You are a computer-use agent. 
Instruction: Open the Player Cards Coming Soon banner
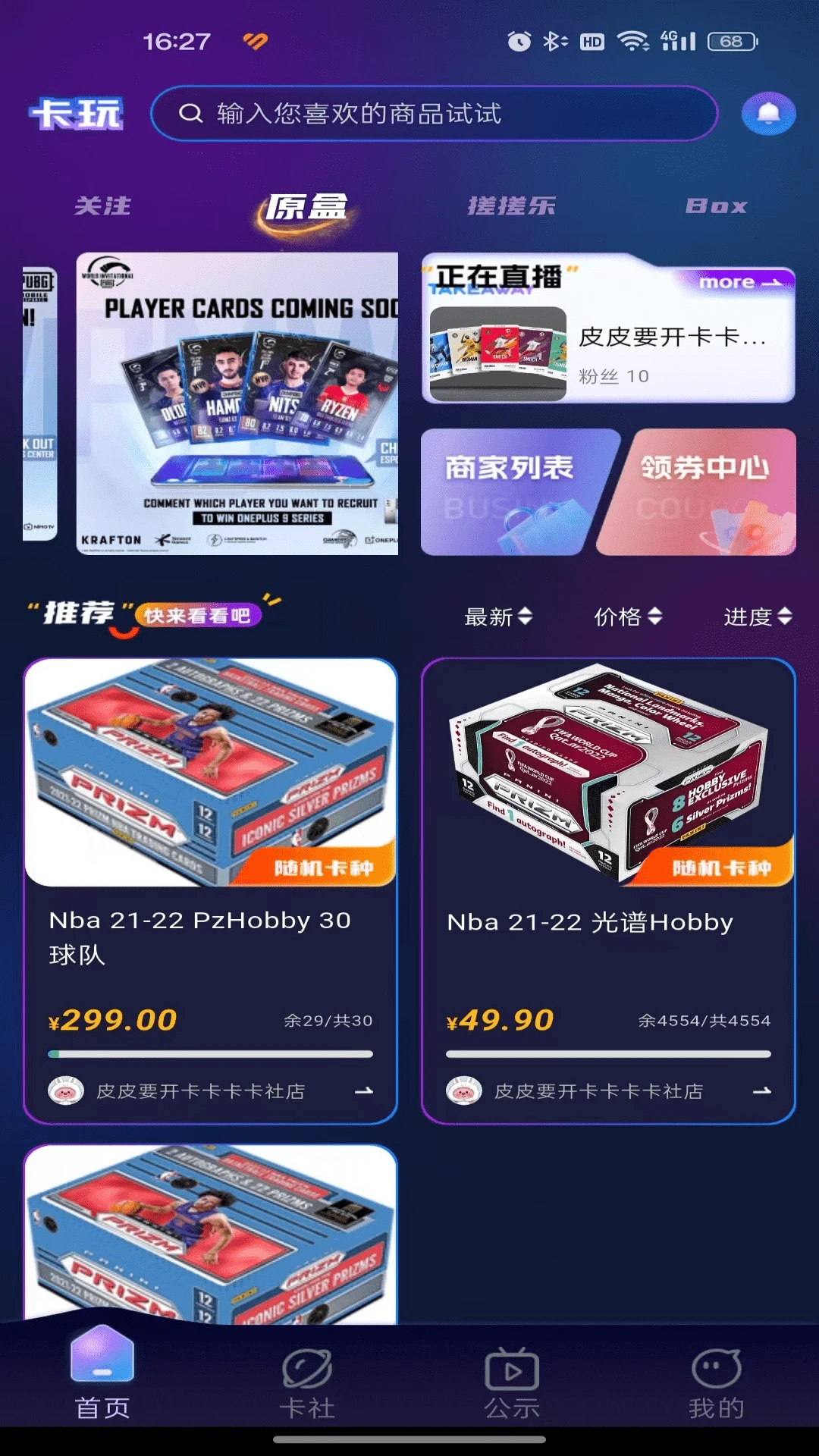tap(237, 403)
